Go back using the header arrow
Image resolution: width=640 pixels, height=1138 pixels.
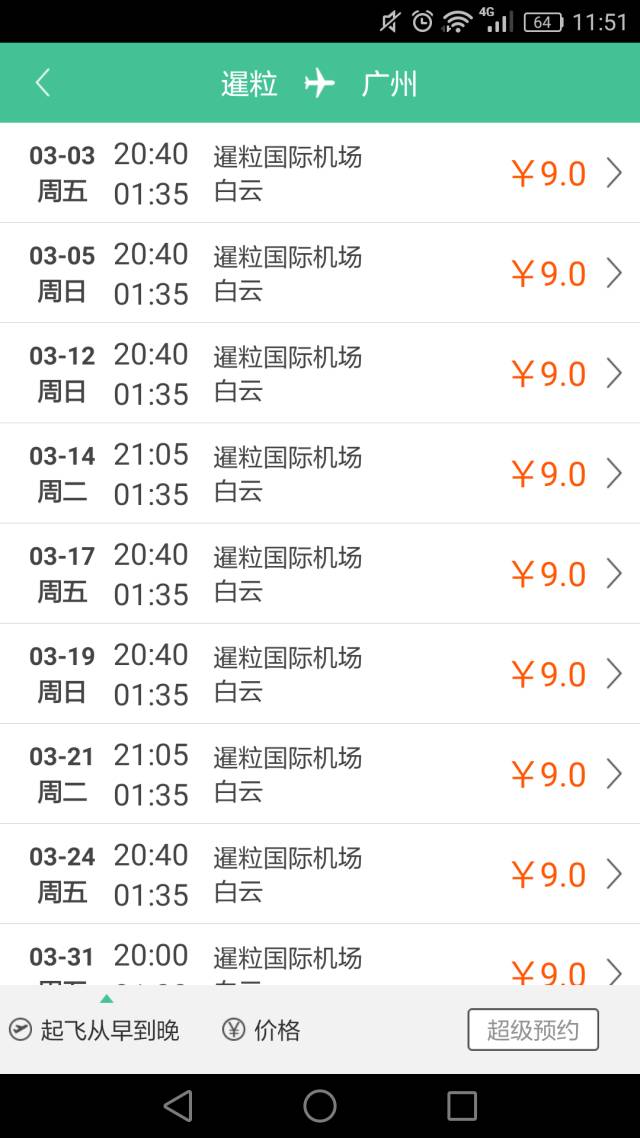tap(42, 83)
